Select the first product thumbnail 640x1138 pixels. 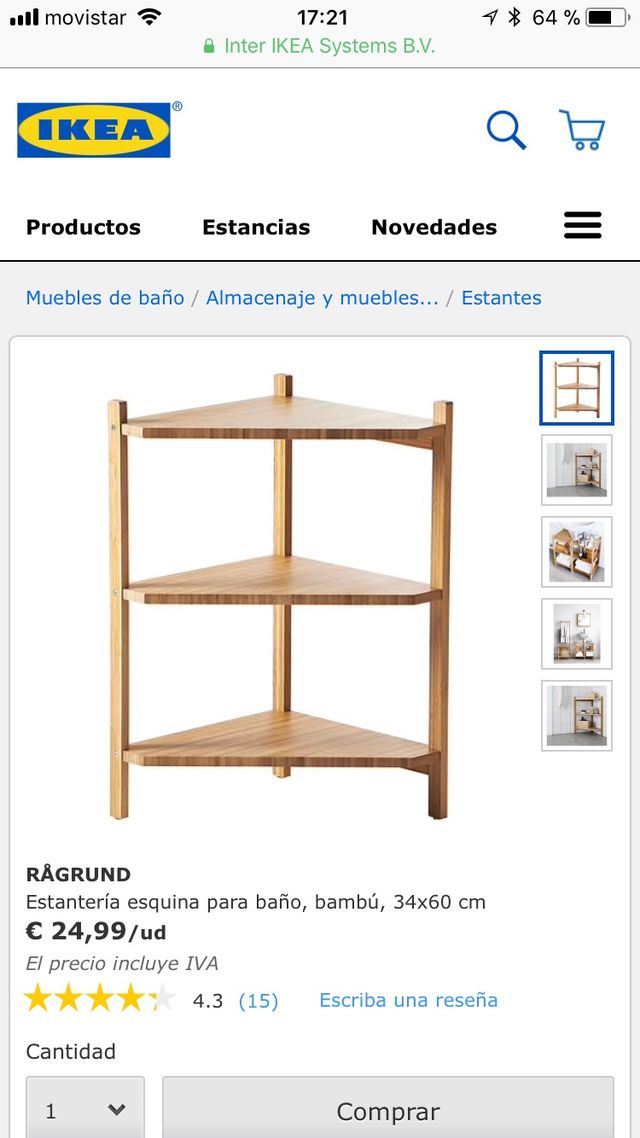pos(576,388)
